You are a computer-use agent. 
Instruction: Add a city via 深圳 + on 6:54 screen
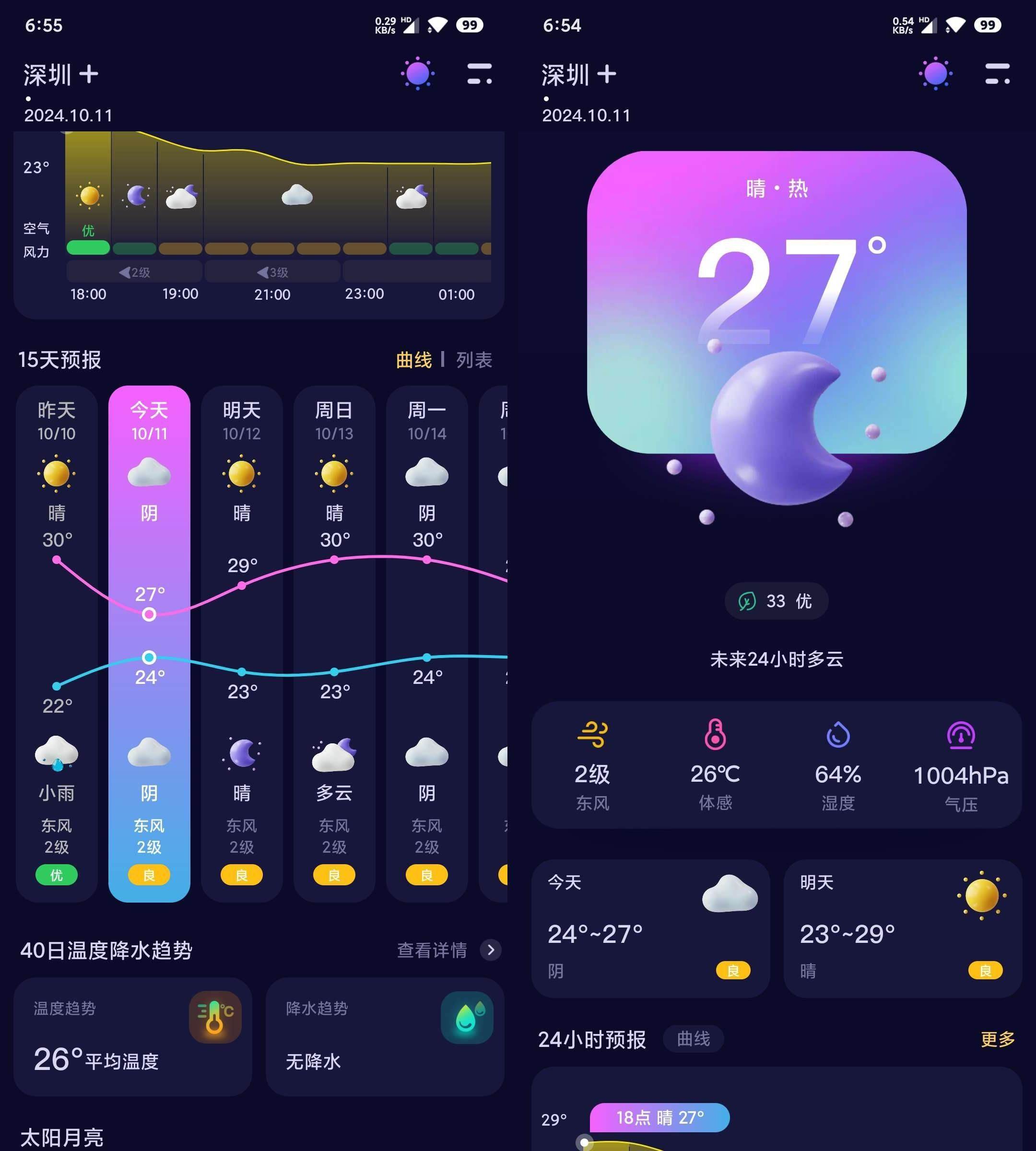tap(607, 74)
